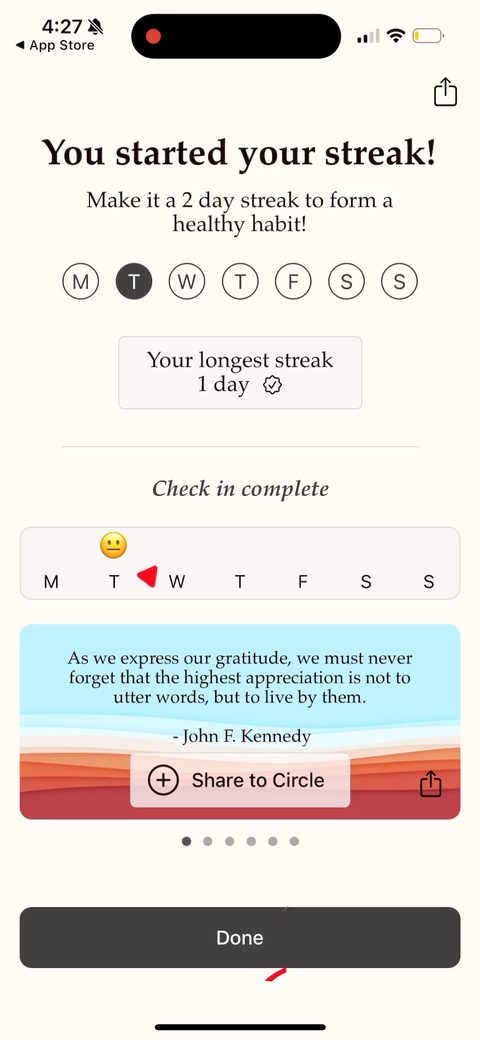
Task: Share the Kennedy quote to Circle
Action: tap(240, 780)
